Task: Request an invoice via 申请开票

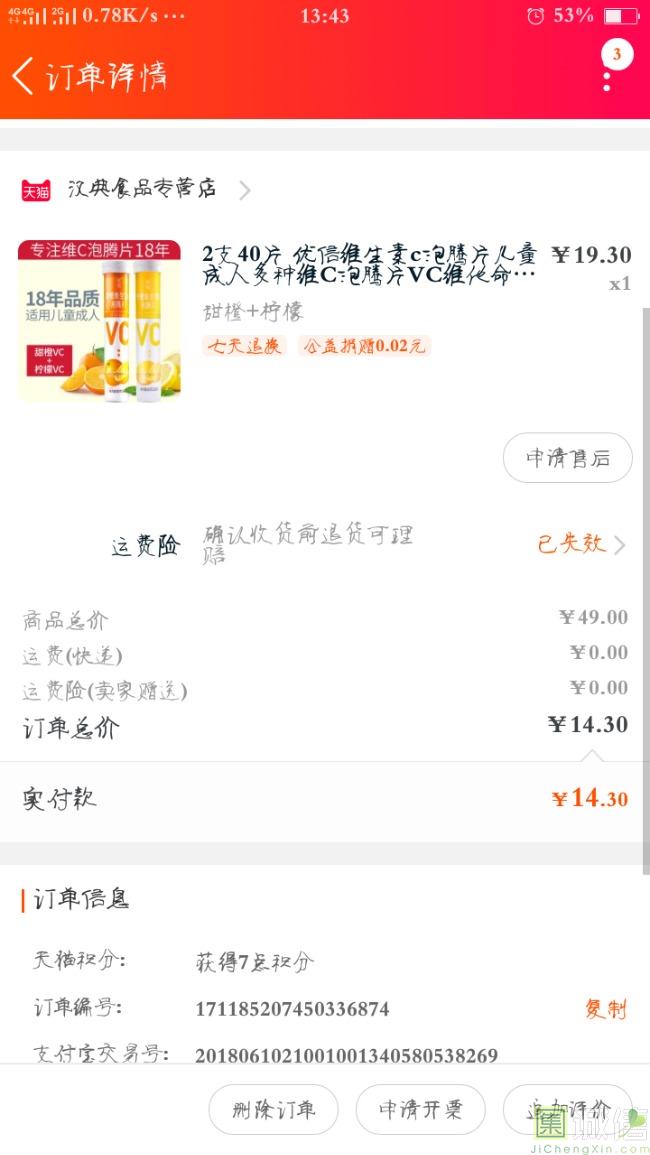Action: [420, 1109]
